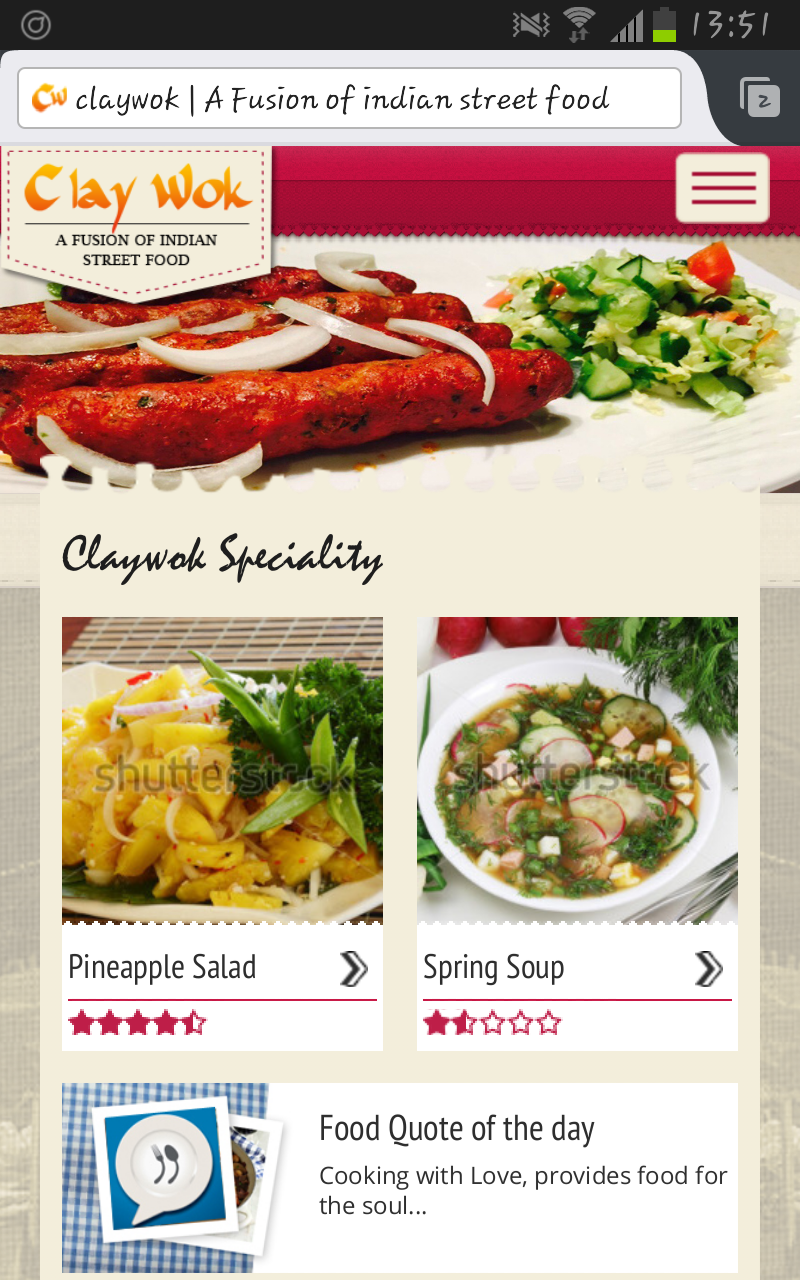
Task: Open the hamburger menu button
Action: click(722, 188)
